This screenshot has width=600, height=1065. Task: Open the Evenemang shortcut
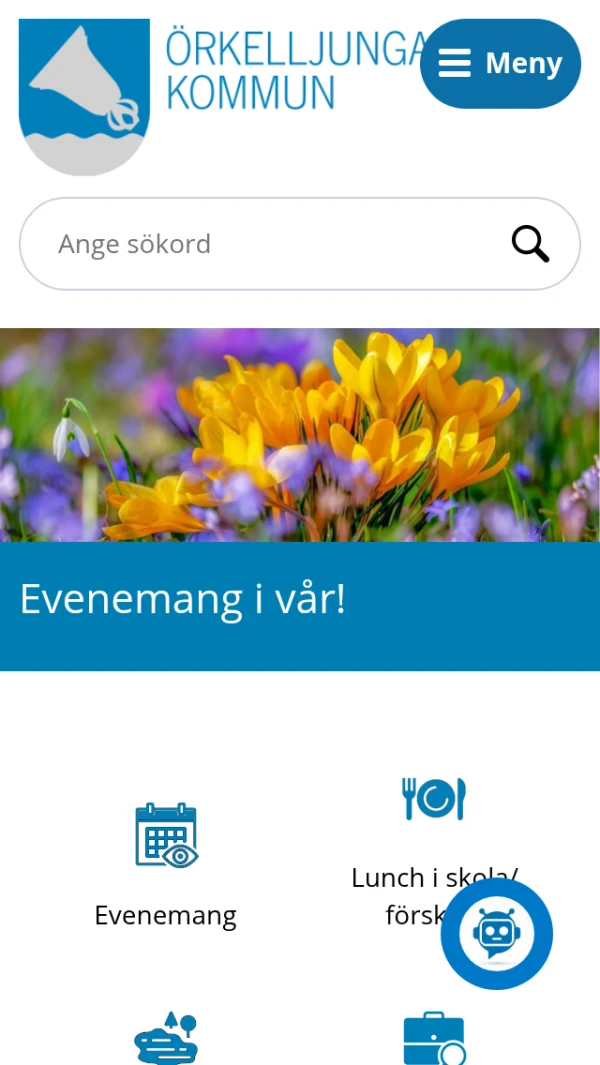[166, 860]
